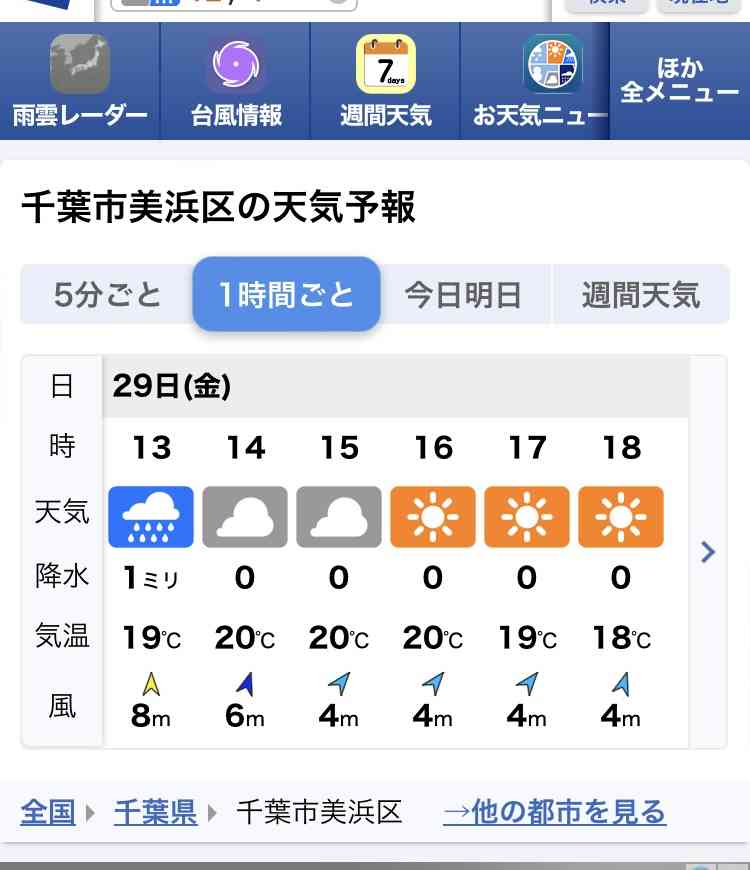Viewport: 750px width, 870px height.
Task: Open the 週間天気 weekly weather menu item
Action: click(x=385, y=83)
